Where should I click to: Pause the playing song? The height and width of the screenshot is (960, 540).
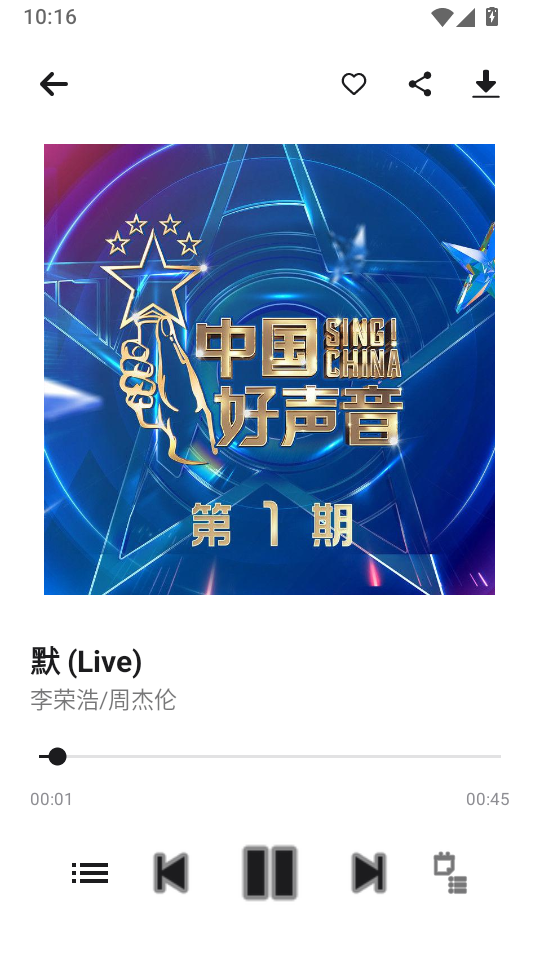[x=270, y=872]
